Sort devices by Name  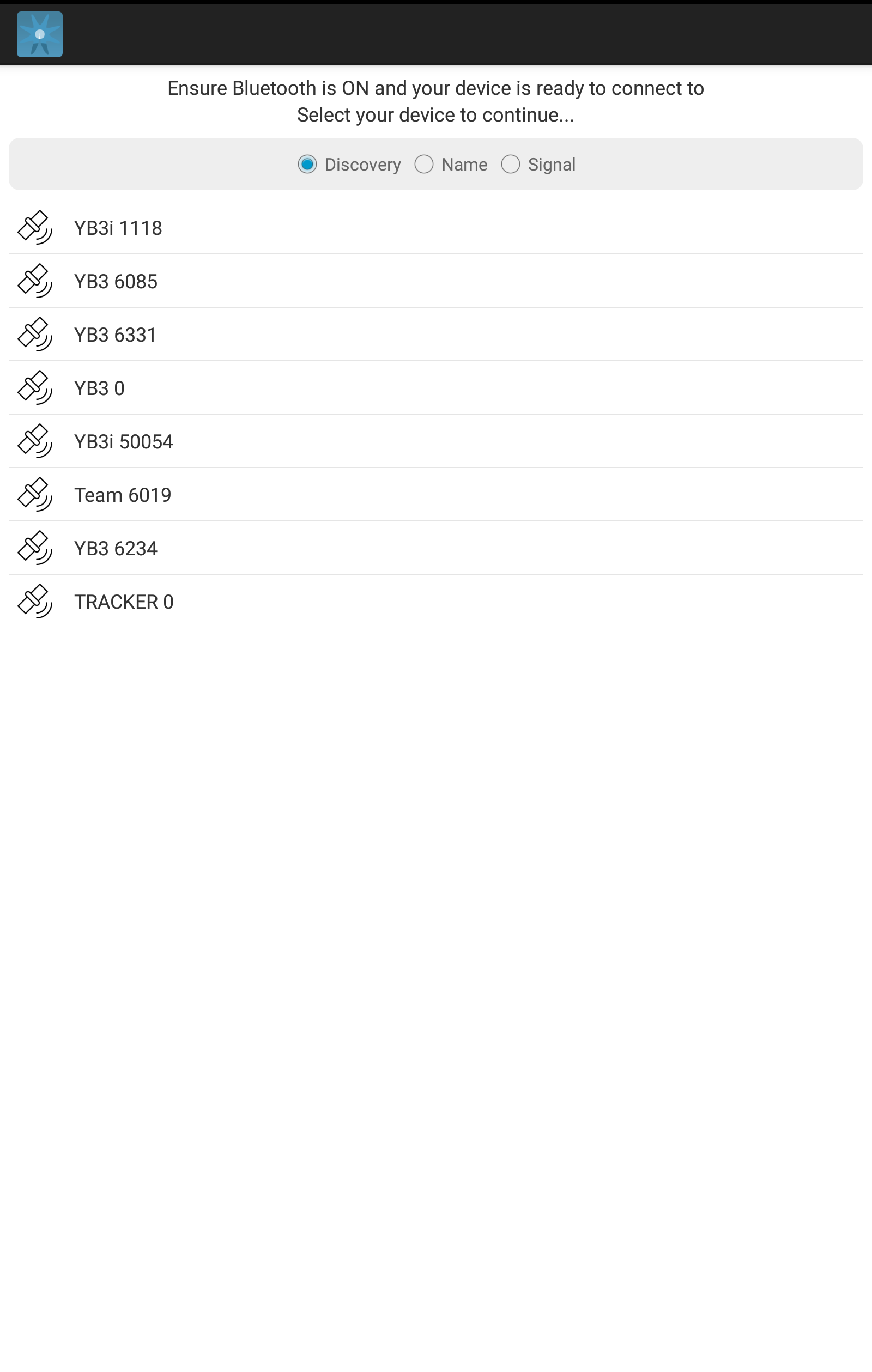424,165
